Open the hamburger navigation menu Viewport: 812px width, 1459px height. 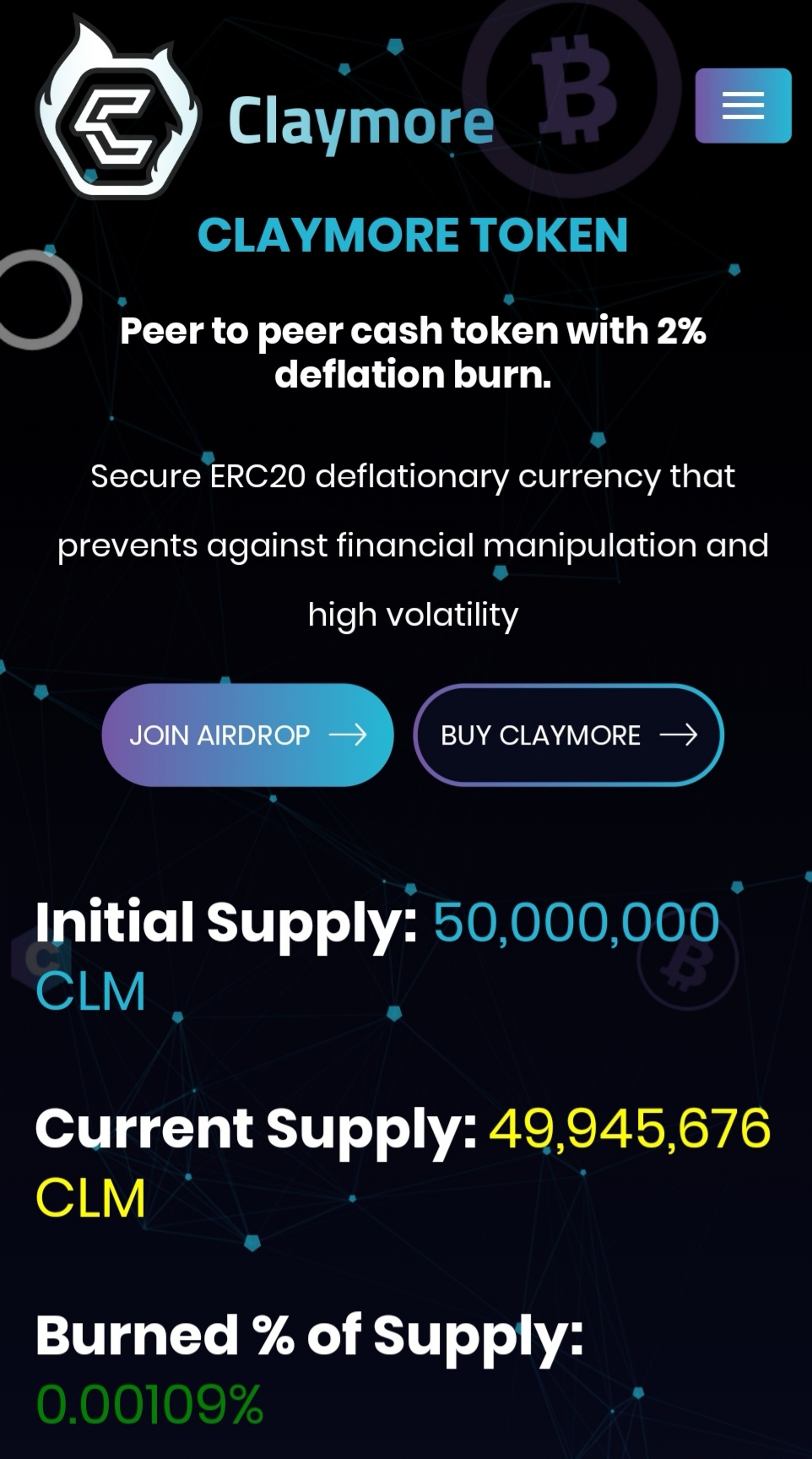pos(743,106)
